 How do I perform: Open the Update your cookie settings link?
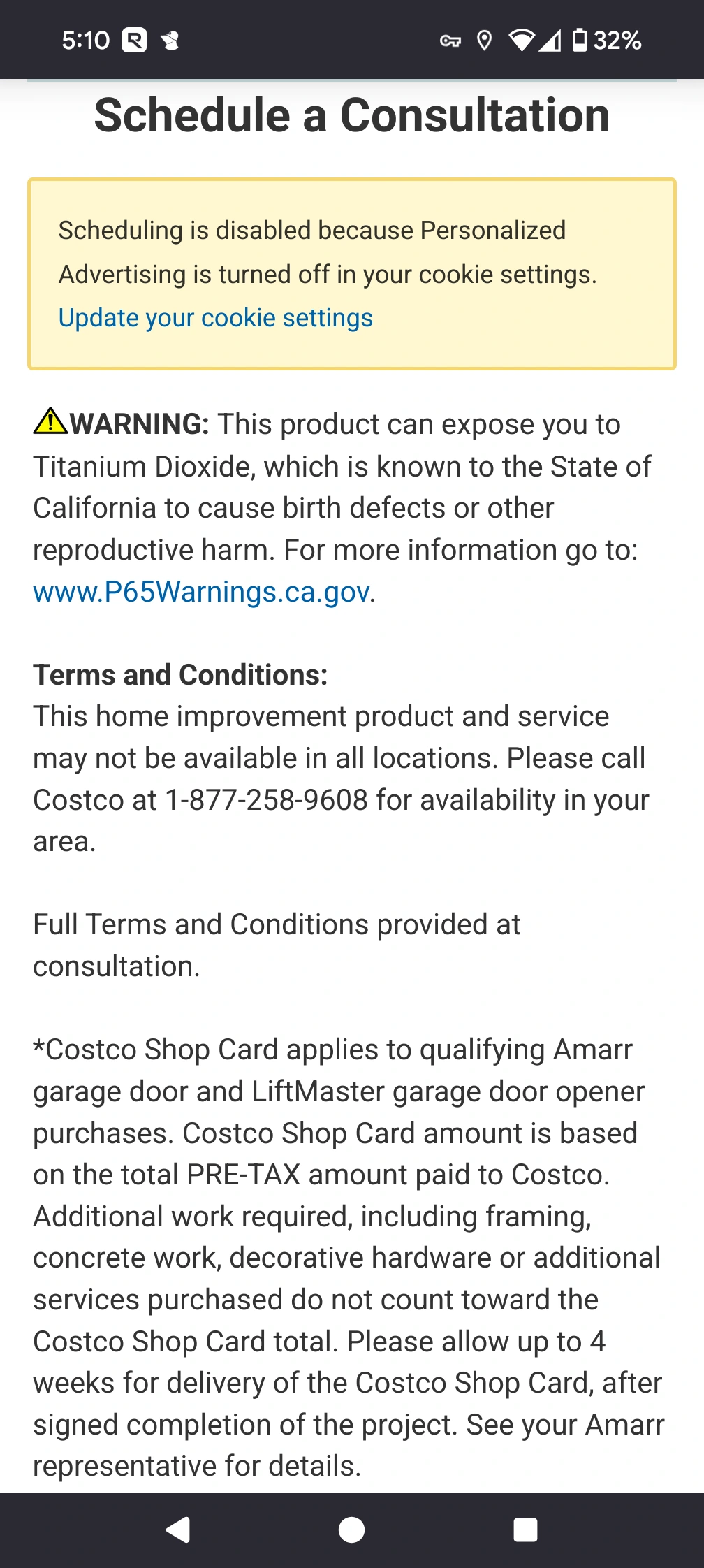(x=215, y=318)
